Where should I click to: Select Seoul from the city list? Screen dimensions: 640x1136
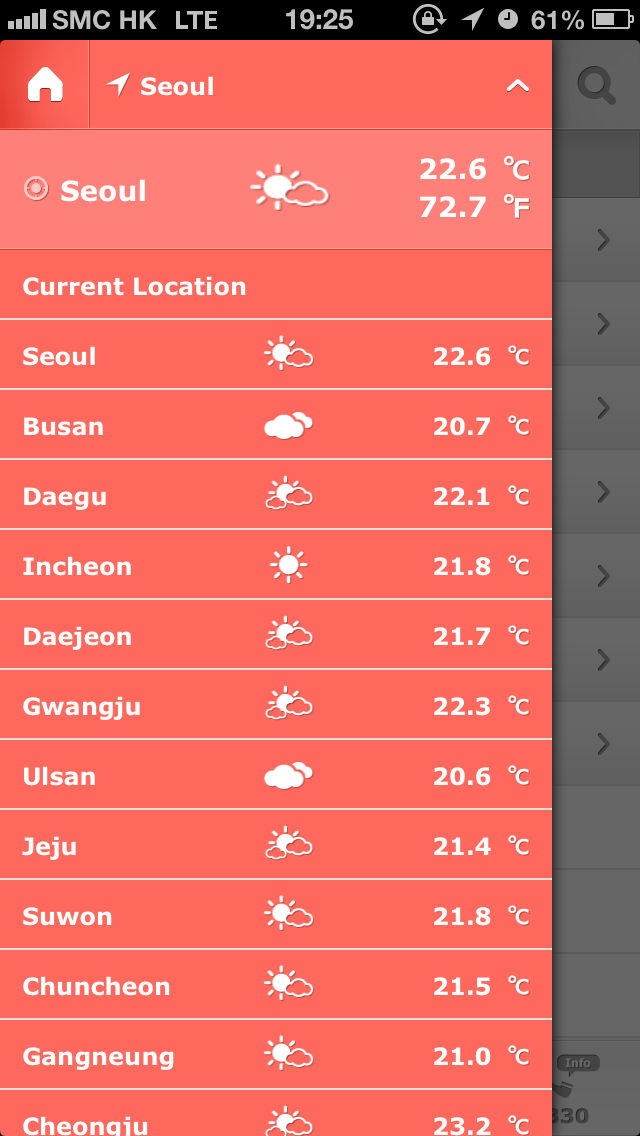tap(275, 355)
